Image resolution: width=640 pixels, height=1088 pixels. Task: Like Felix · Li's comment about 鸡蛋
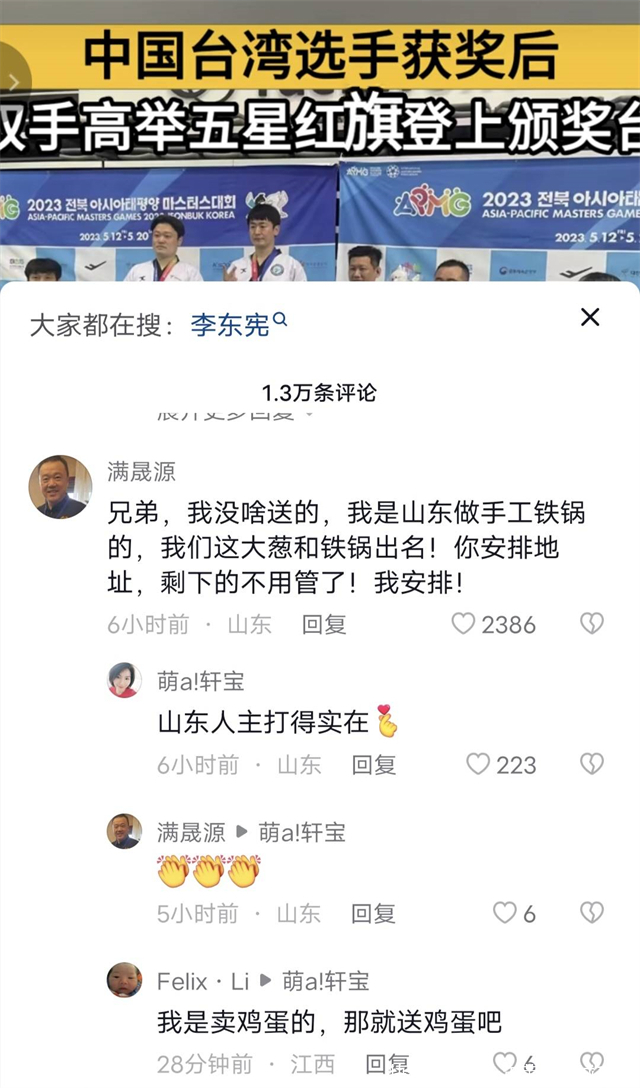(x=505, y=1063)
